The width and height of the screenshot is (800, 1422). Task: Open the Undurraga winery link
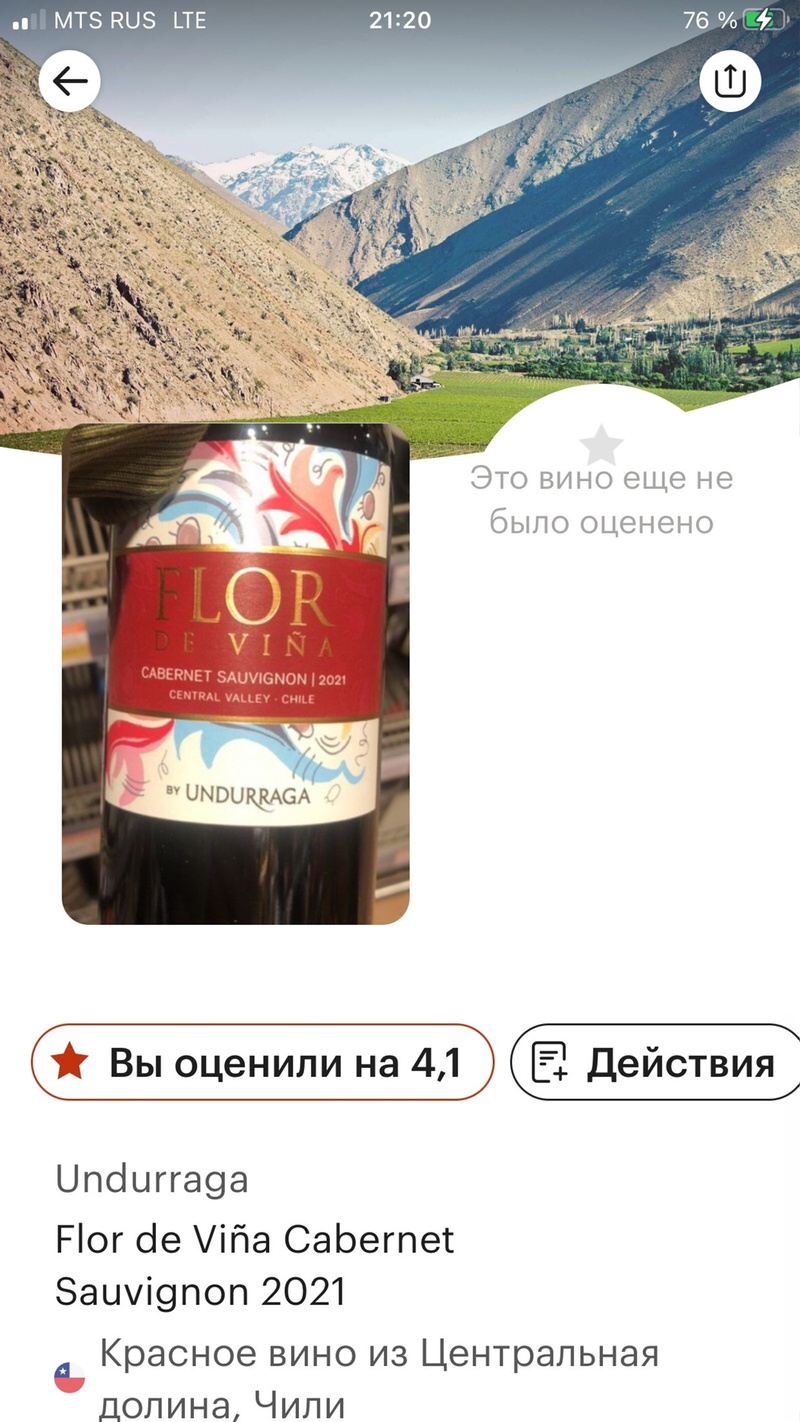pos(152,1179)
